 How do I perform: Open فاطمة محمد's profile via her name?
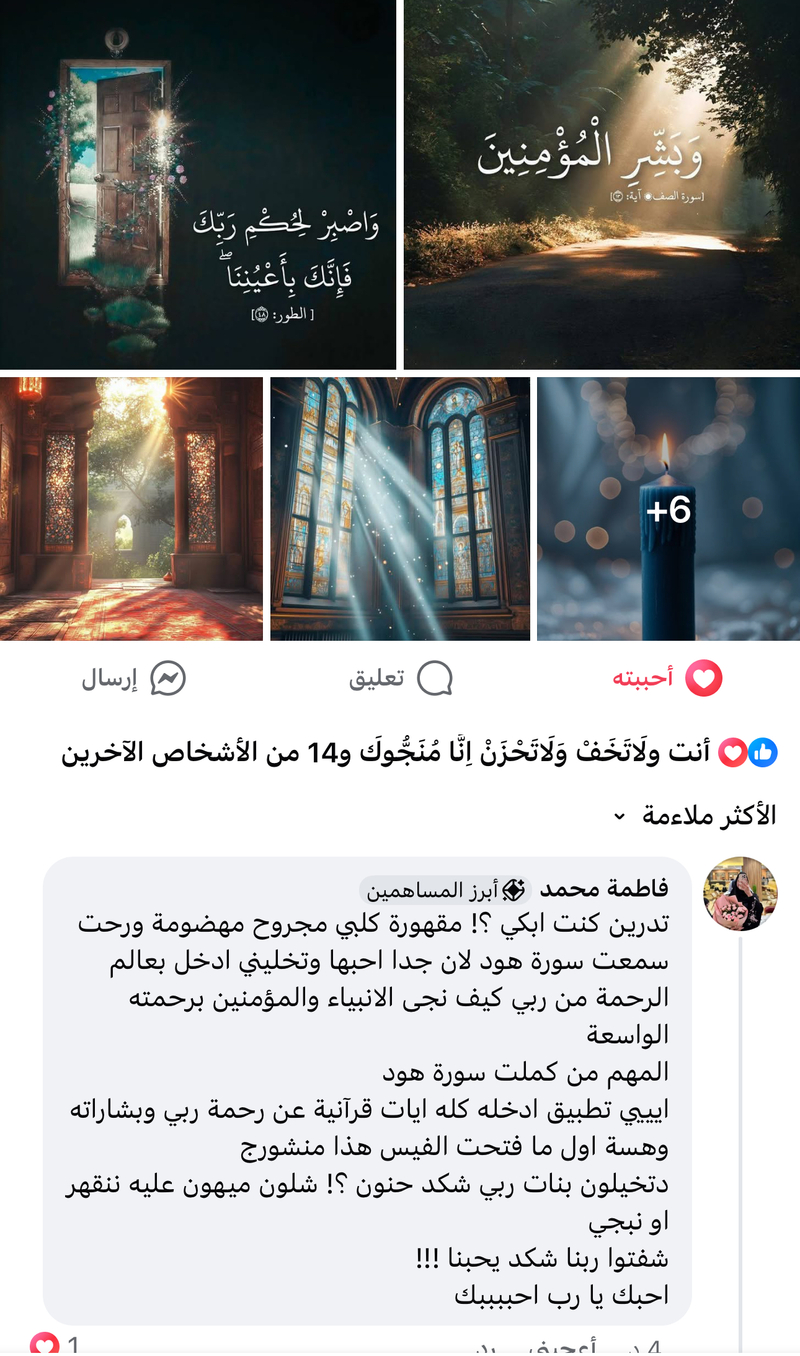tap(604, 889)
